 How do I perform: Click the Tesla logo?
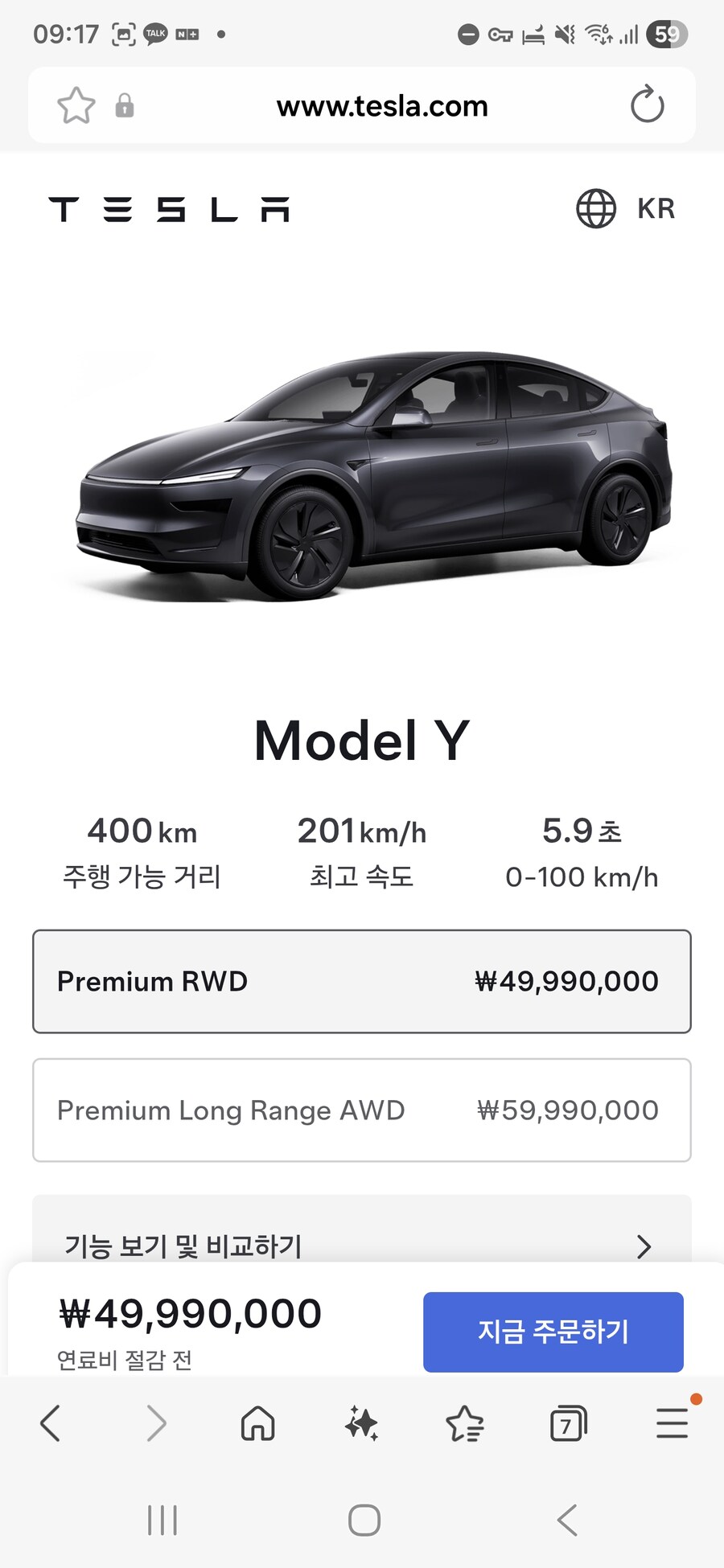169,209
